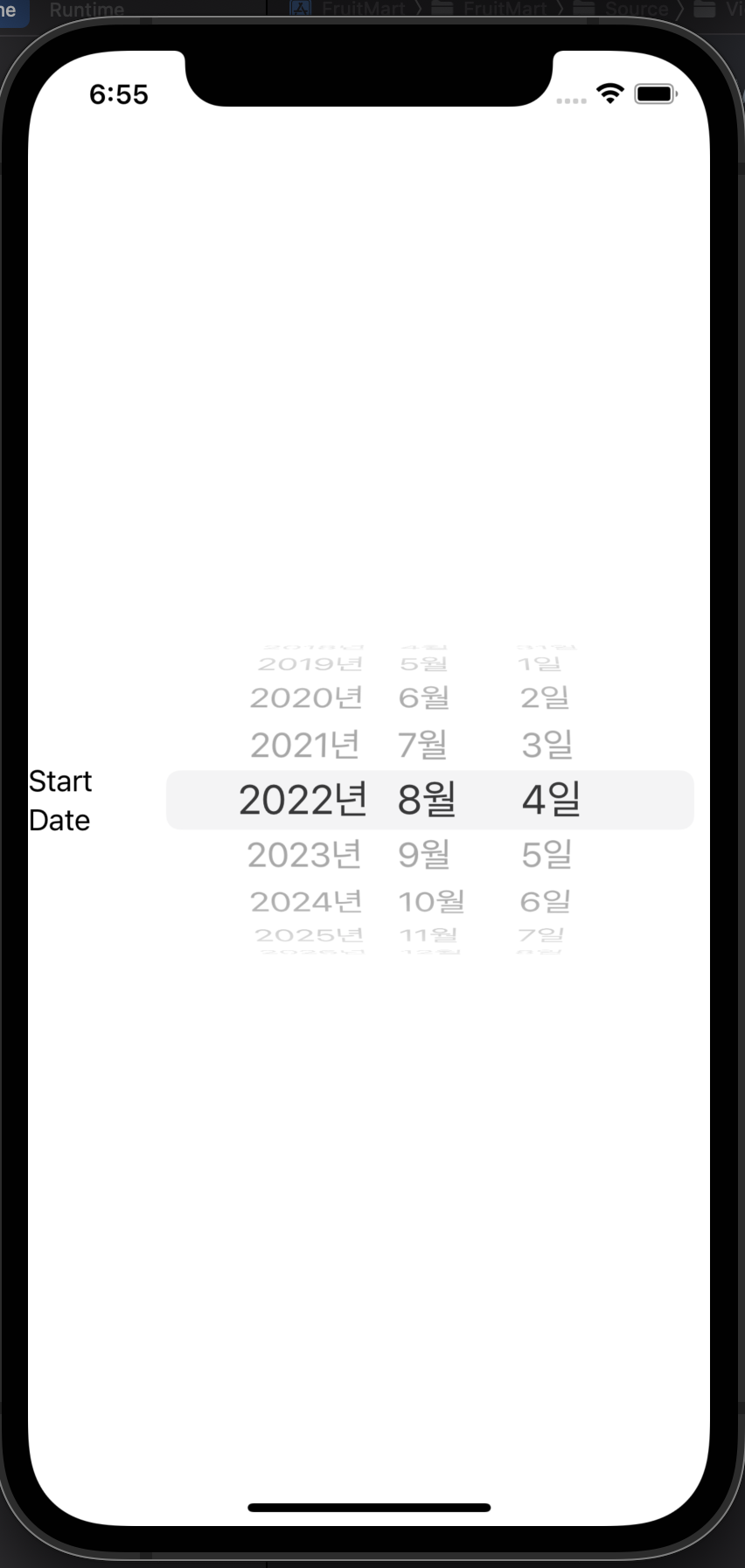Select 2023년 in the year wheel

click(x=304, y=855)
